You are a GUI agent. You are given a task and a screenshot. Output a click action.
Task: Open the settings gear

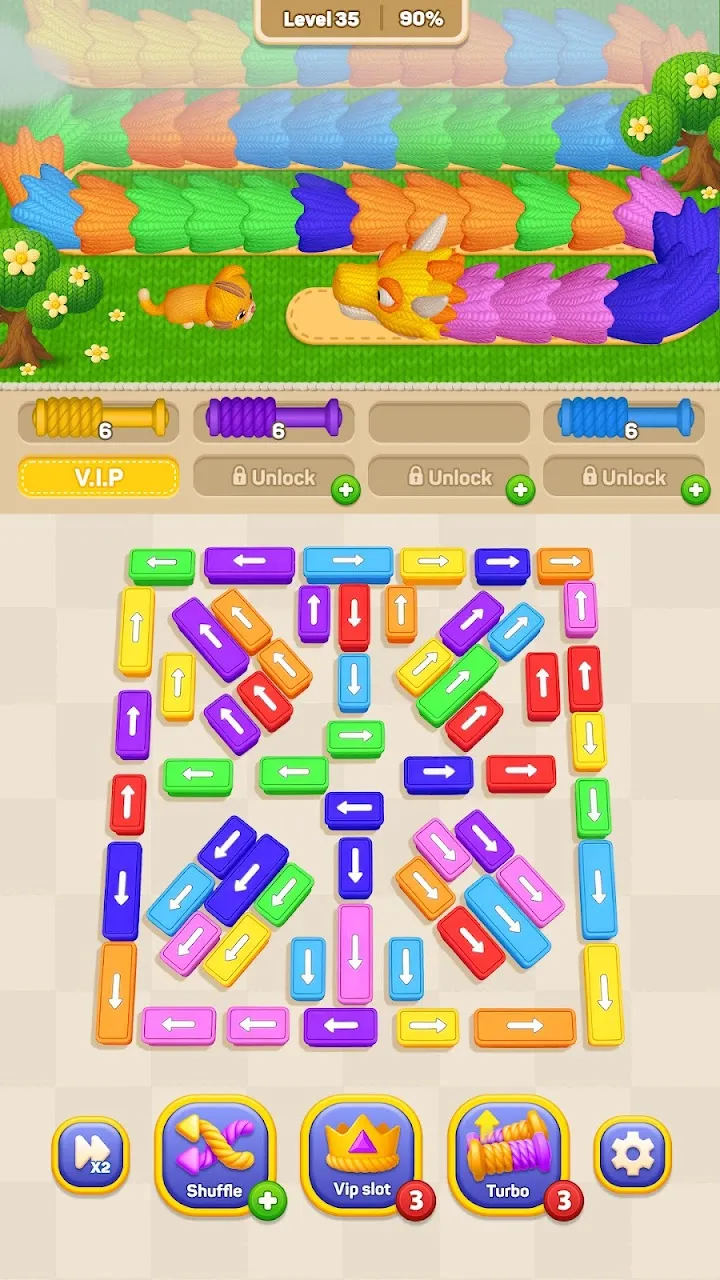[632, 1155]
